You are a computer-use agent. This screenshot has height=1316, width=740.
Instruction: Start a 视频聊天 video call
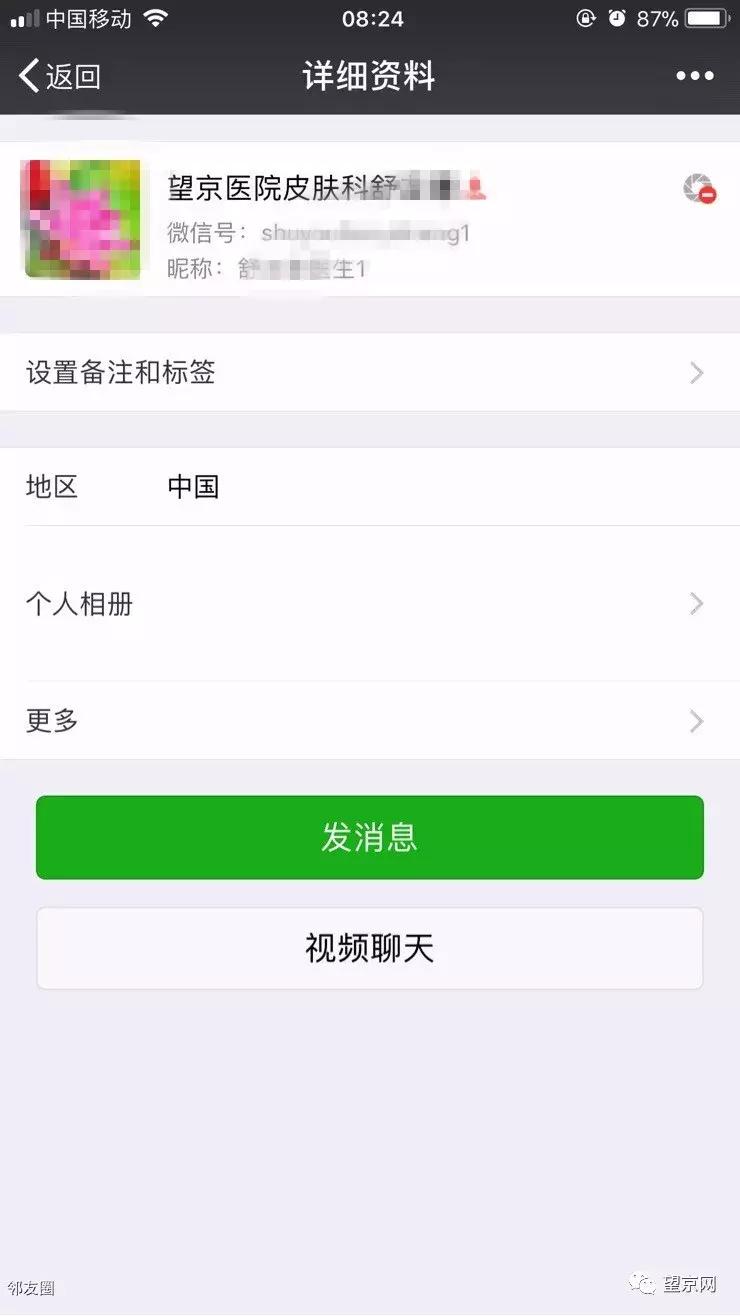[370, 948]
